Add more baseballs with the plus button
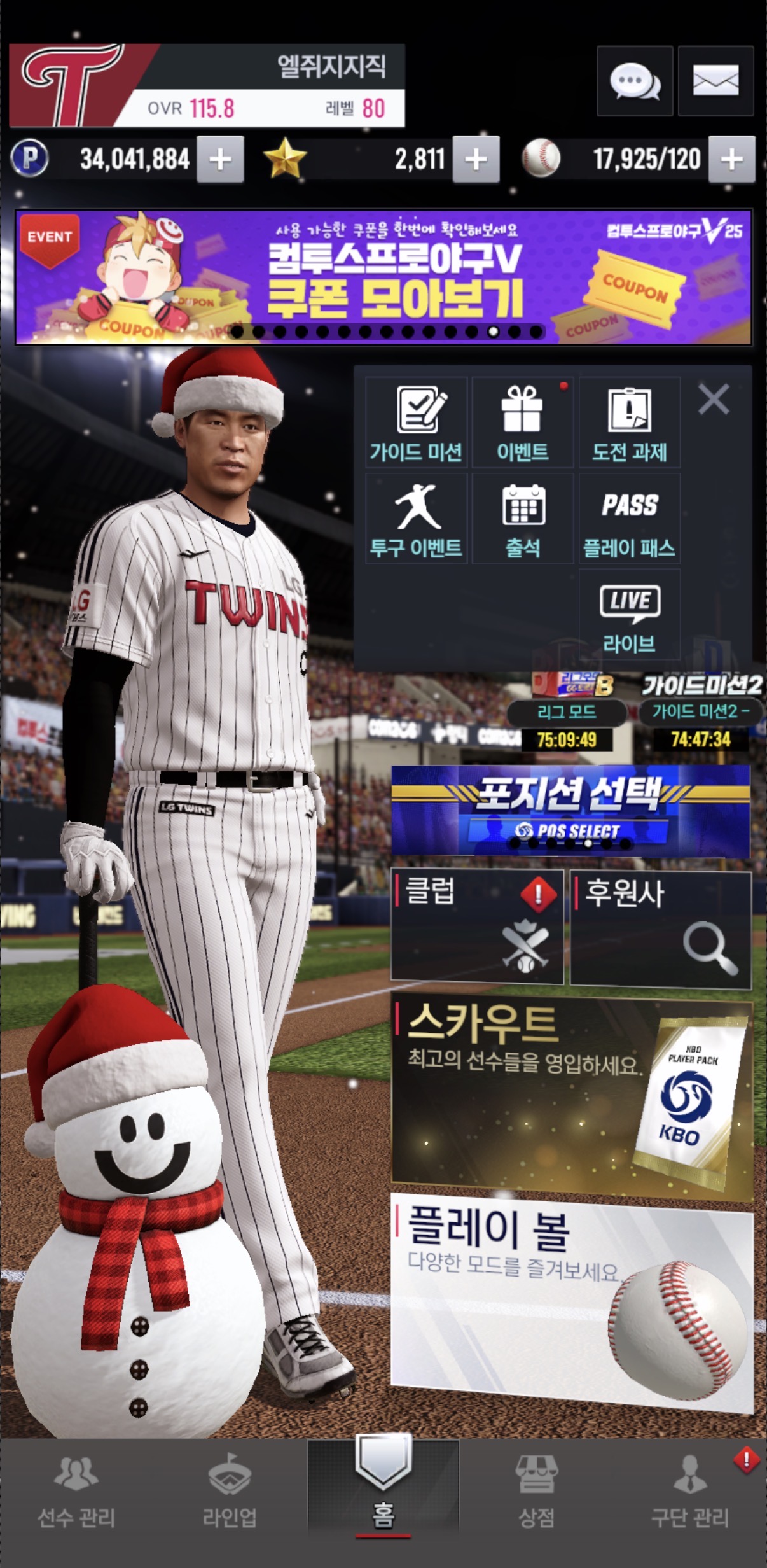The width and height of the screenshot is (767, 1568). tap(731, 160)
